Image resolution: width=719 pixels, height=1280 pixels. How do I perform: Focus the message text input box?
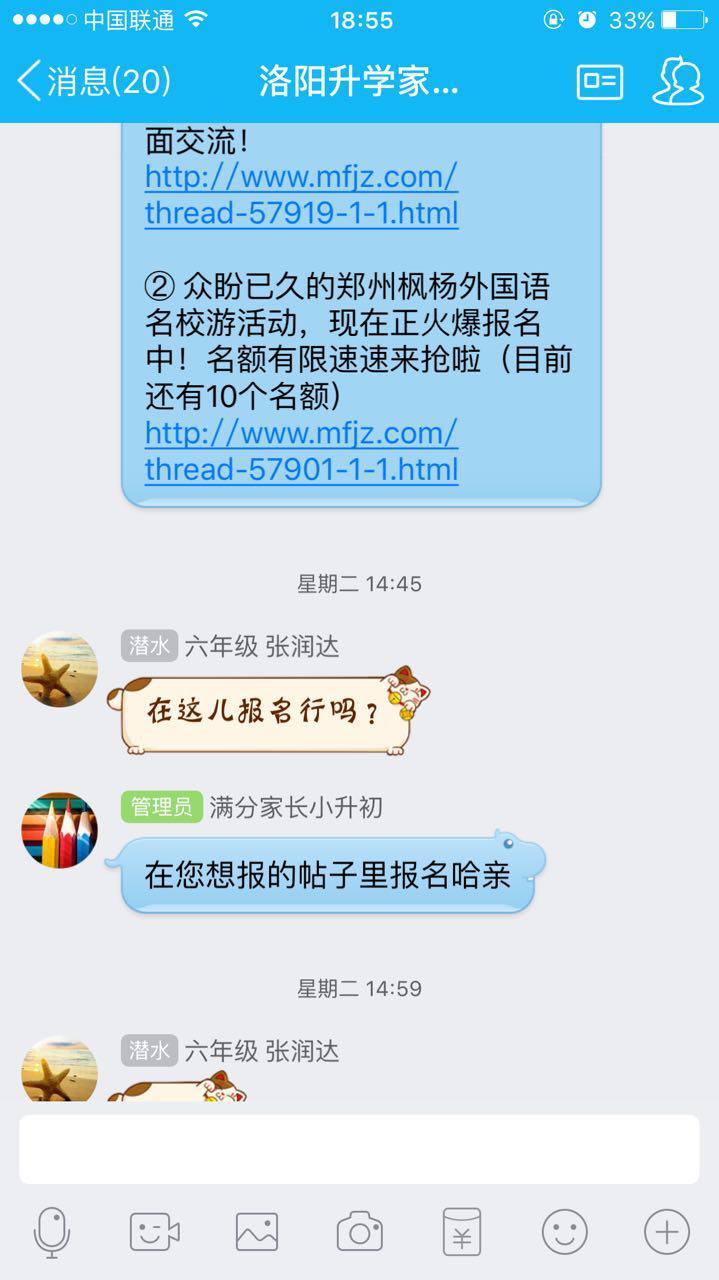[x=359, y=1149]
